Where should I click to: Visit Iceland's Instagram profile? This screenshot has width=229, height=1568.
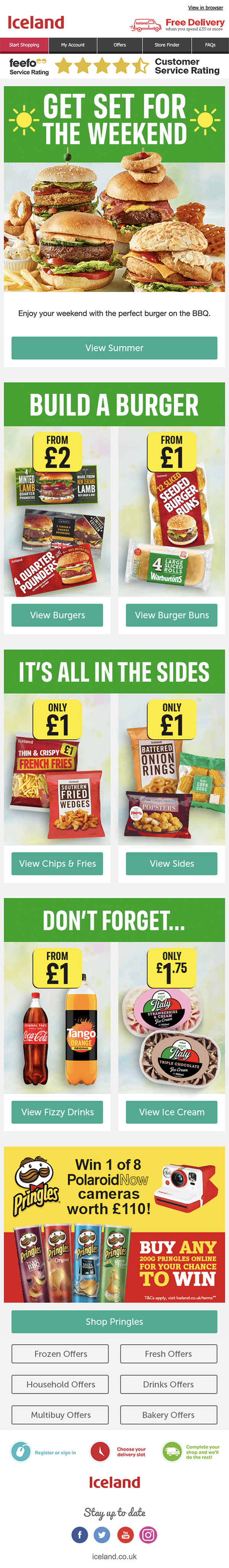click(148, 1534)
